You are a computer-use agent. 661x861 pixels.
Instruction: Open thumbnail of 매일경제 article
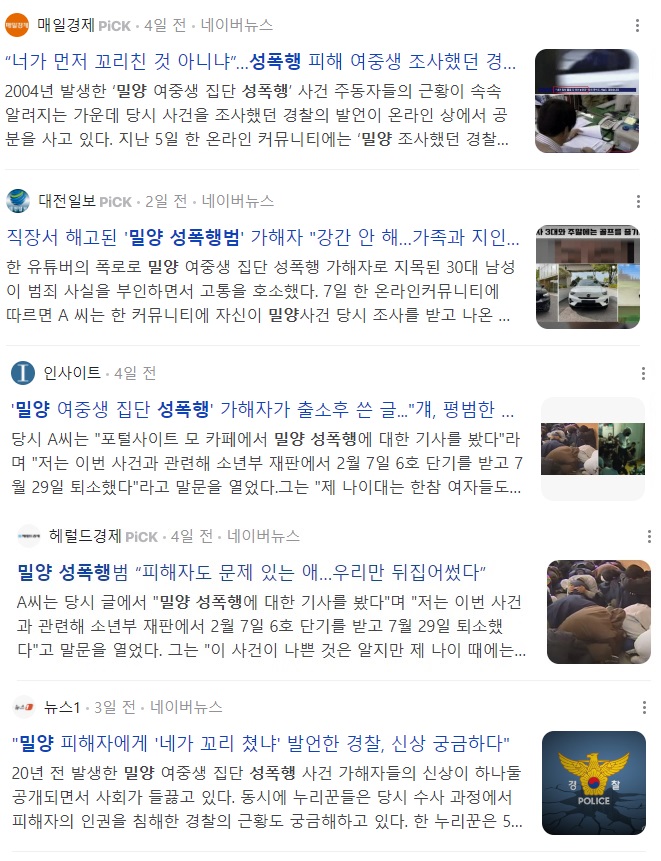pos(587,101)
